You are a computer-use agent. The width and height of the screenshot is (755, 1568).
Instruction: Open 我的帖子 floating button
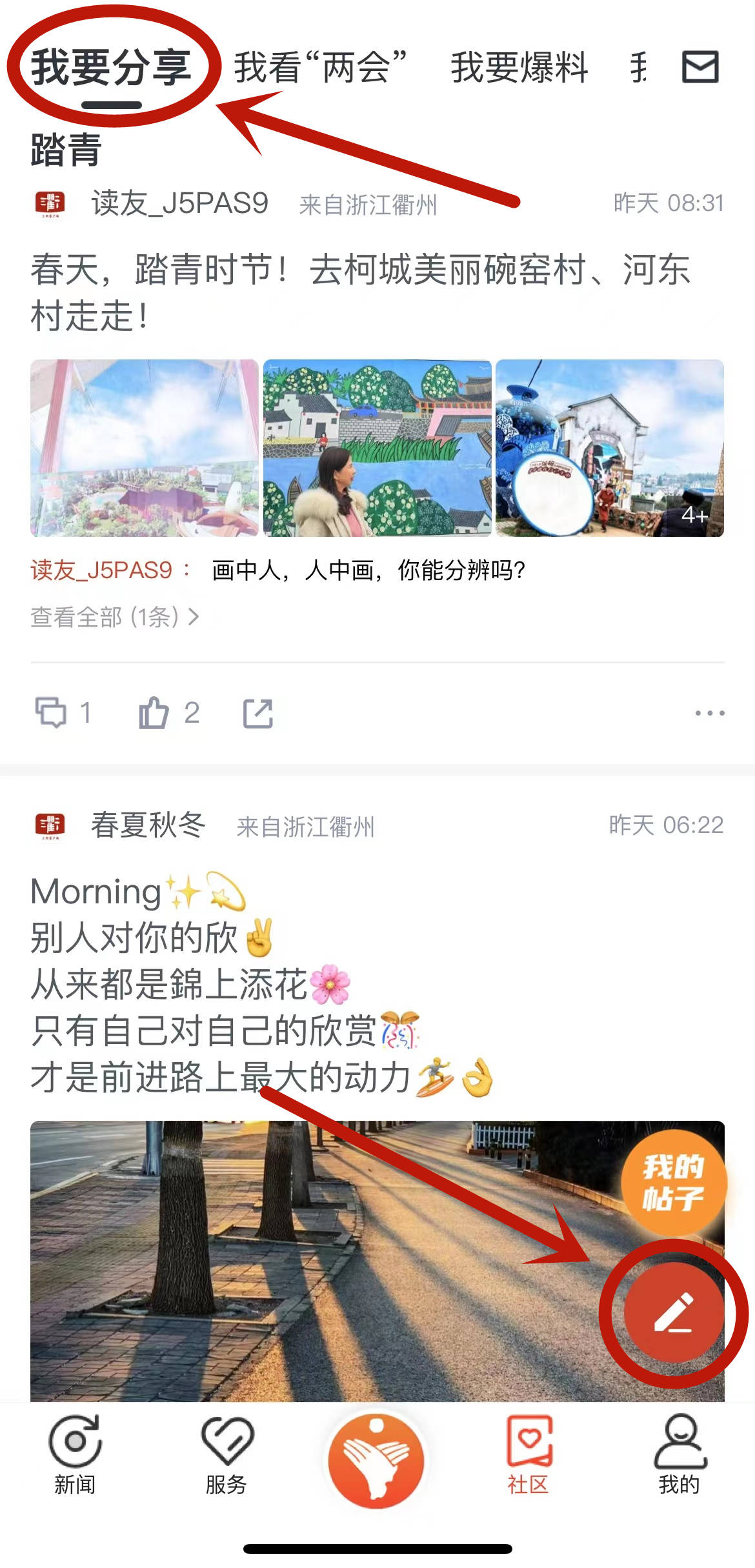click(x=673, y=1183)
